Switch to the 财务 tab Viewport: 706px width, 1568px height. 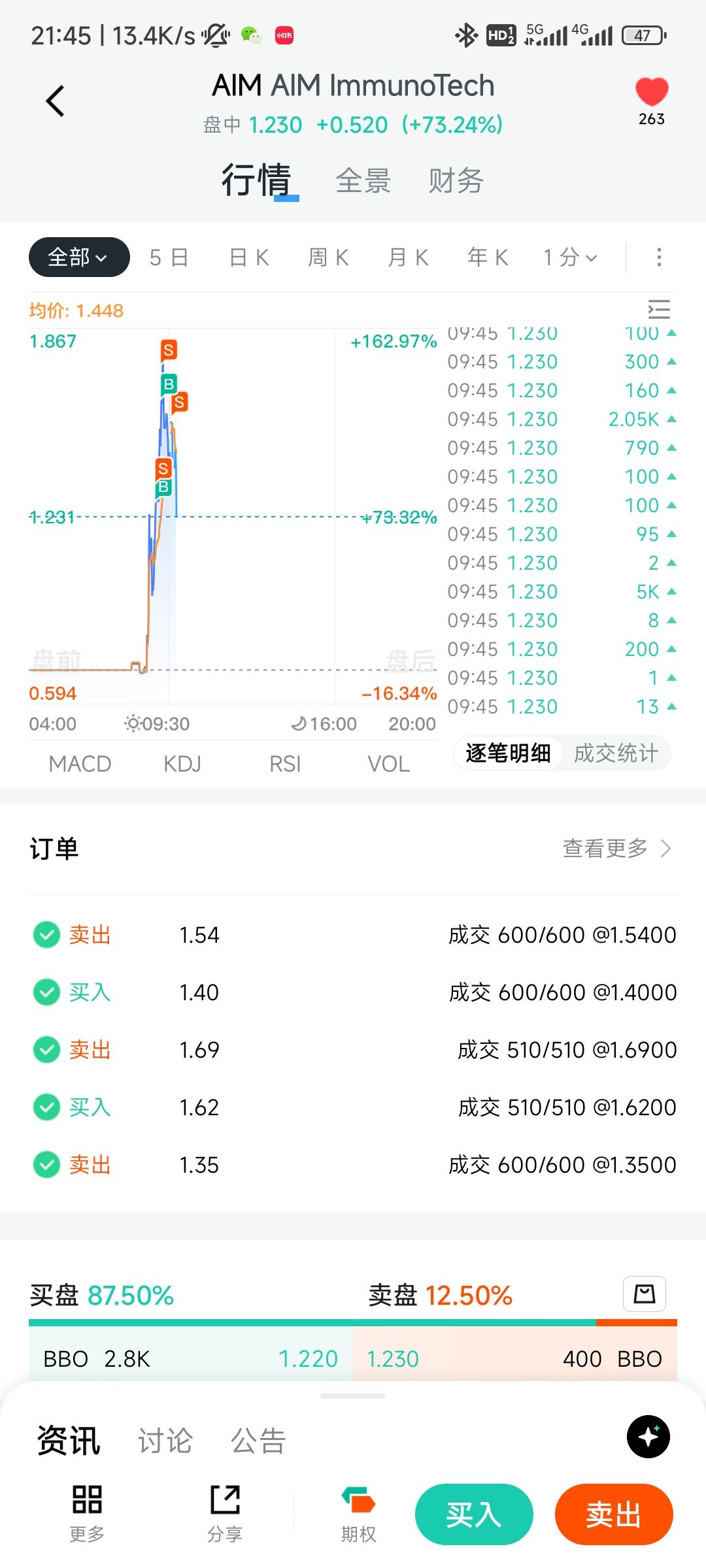pos(456,181)
